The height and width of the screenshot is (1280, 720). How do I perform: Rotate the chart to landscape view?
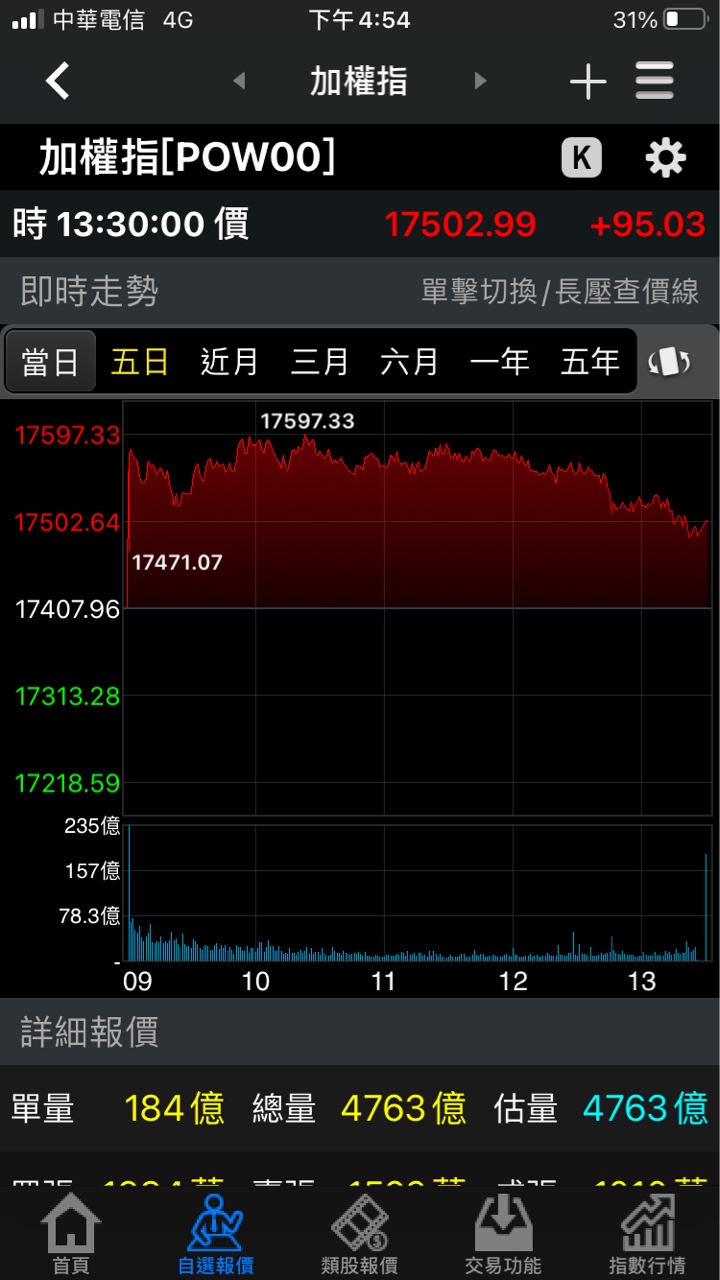pyautogui.click(x=670, y=361)
